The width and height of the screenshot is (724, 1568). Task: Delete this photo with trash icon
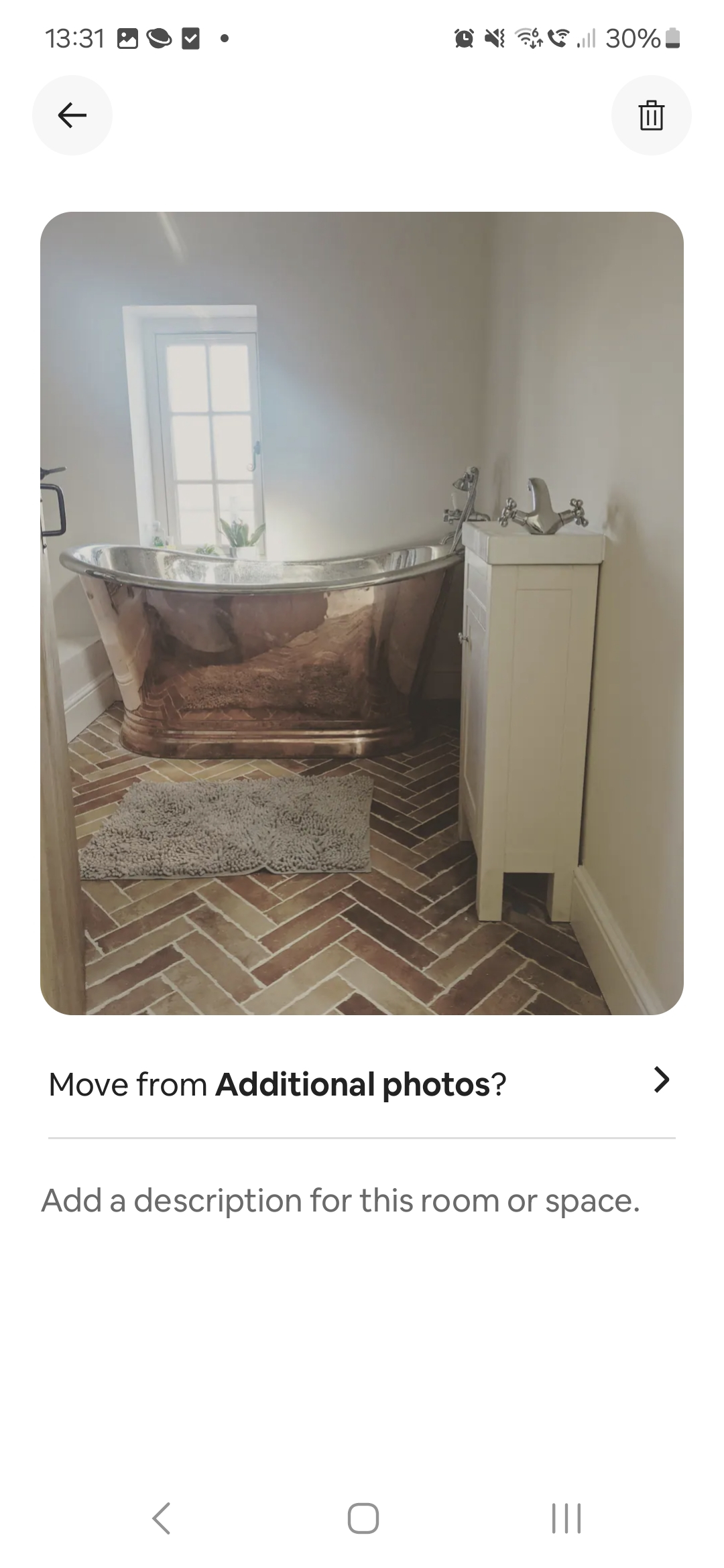click(651, 115)
